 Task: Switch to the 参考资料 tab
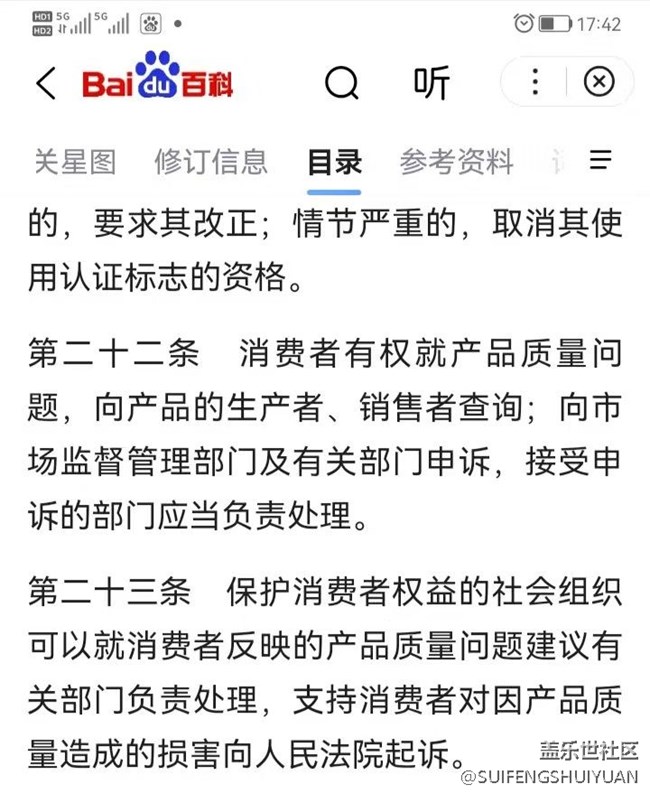[x=456, y=161]
